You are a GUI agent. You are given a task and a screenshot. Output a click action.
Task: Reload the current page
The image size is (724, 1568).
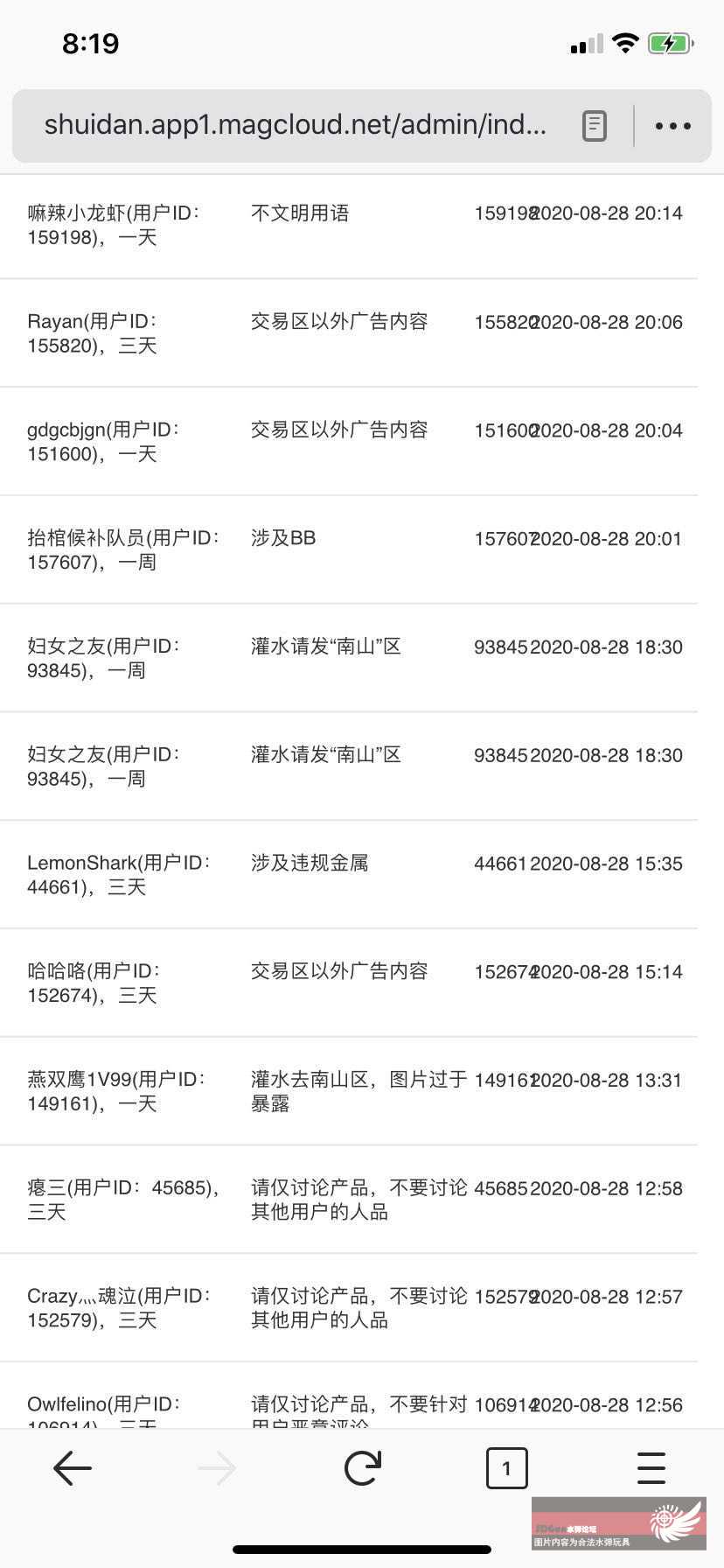click(362, 1468)
